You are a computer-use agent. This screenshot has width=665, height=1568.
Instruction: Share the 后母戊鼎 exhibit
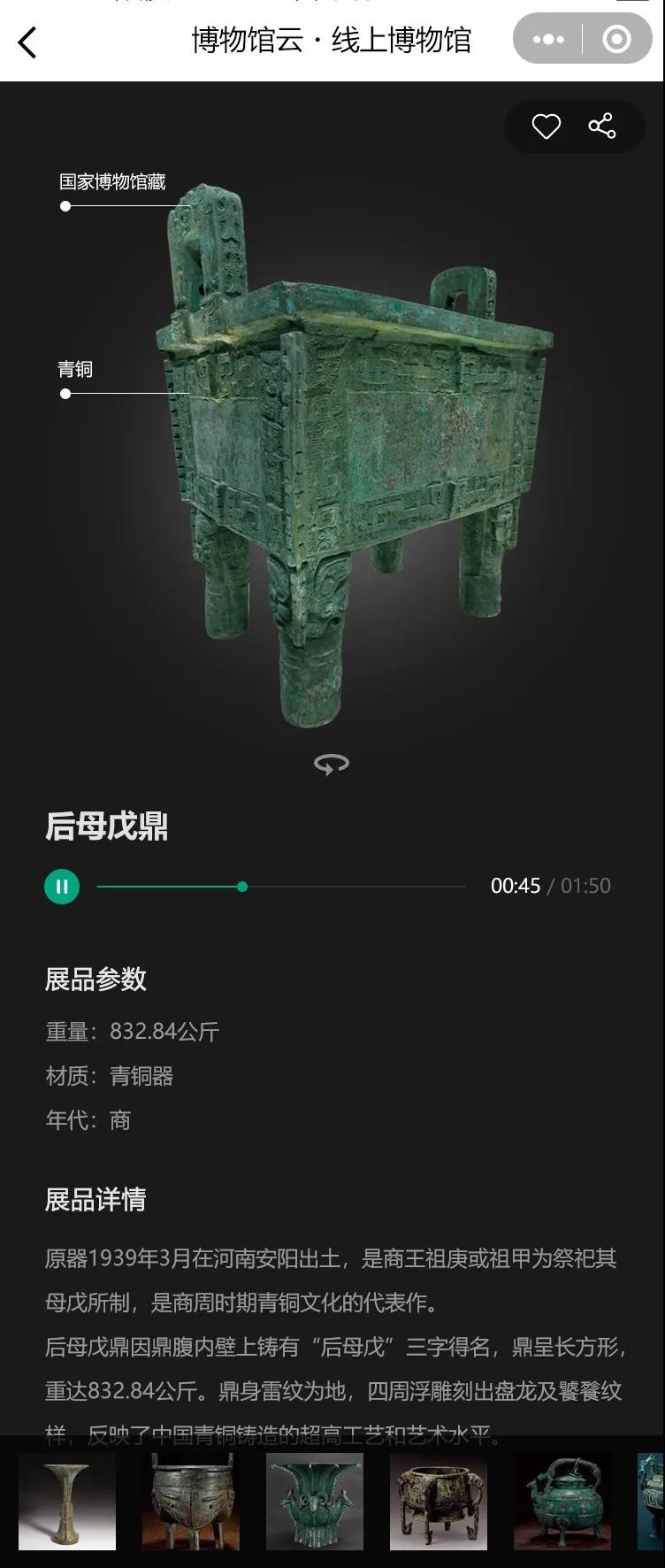(x=602, y=127)
